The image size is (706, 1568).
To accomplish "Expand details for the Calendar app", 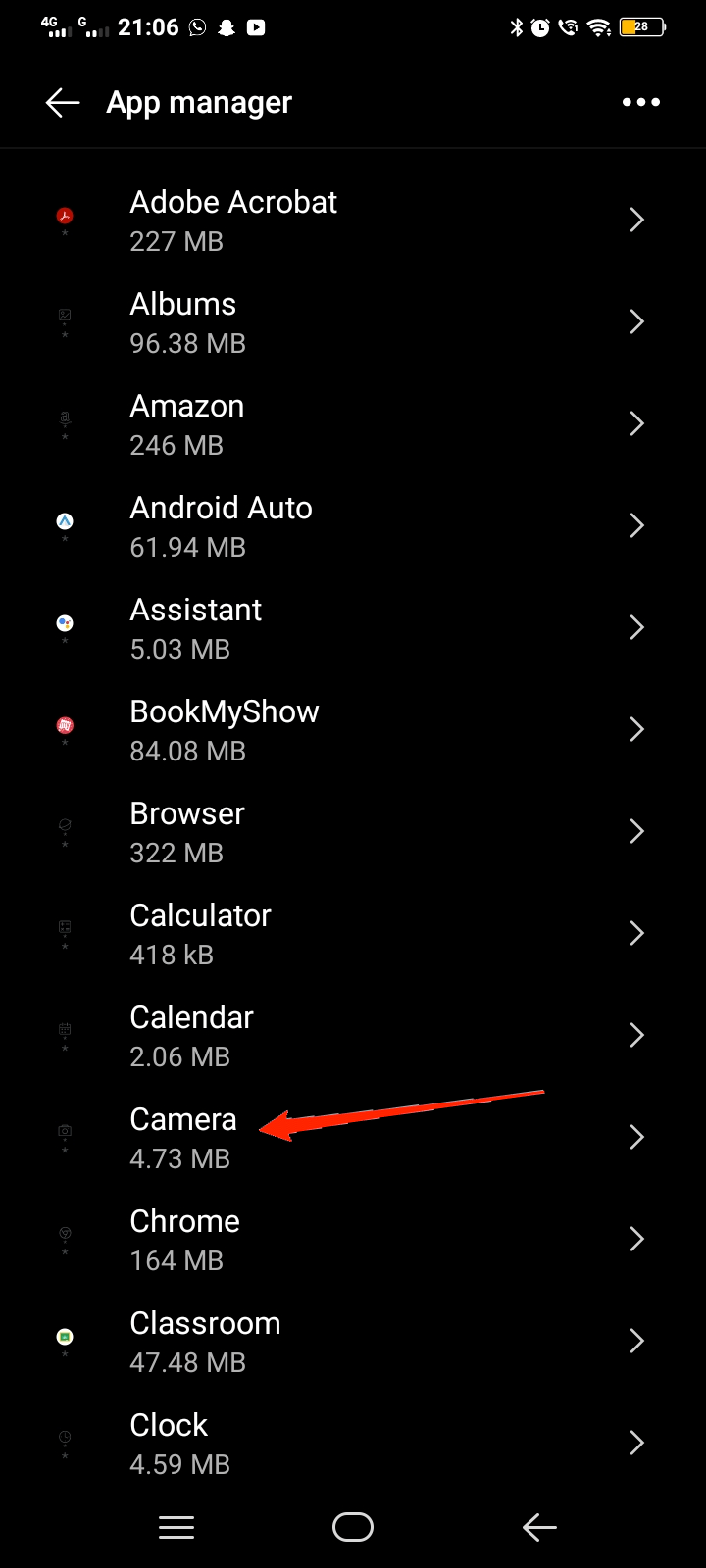I will (636, 1035).
